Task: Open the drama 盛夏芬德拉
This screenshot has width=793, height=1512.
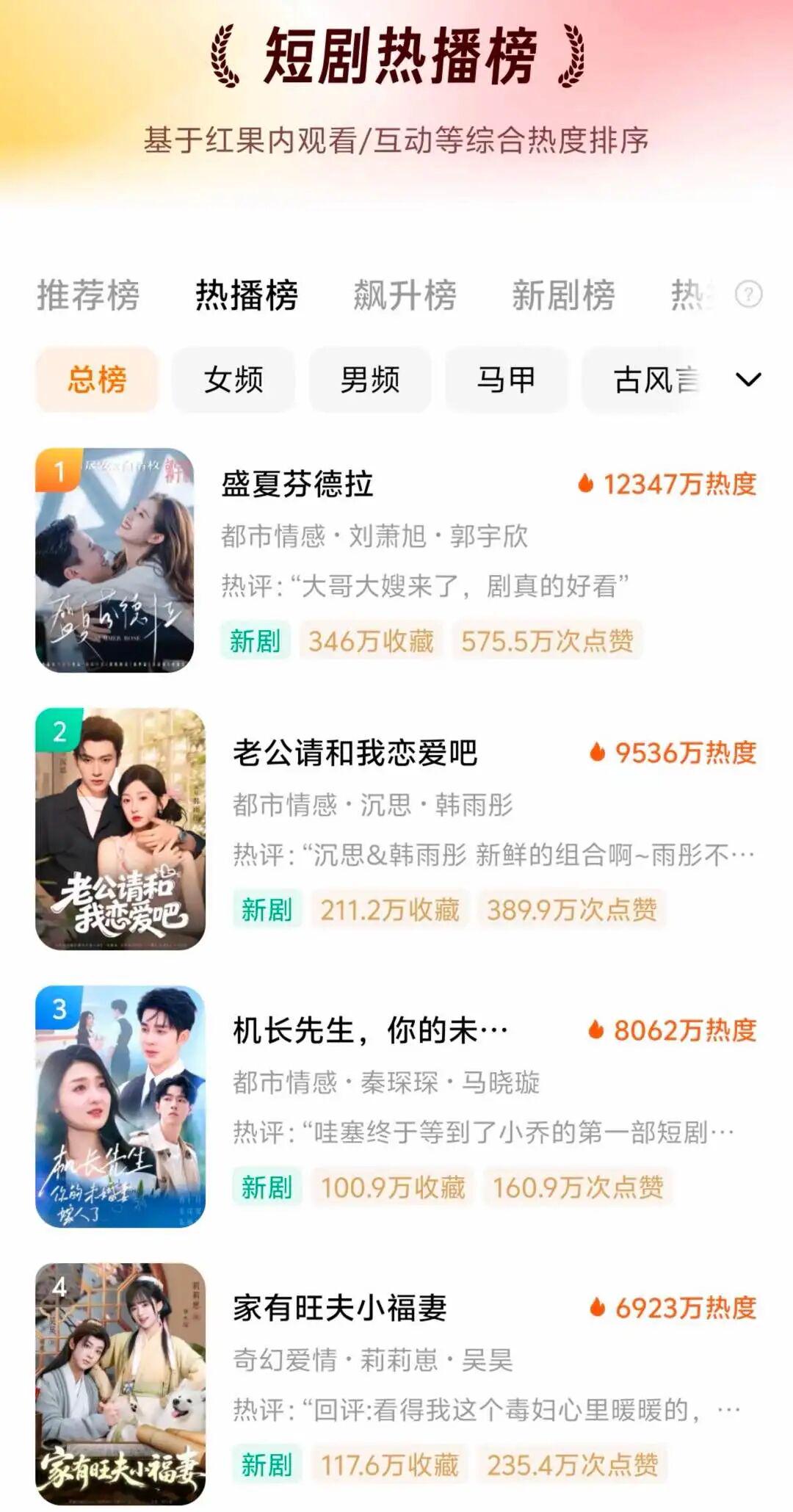Action: point(396,560)
